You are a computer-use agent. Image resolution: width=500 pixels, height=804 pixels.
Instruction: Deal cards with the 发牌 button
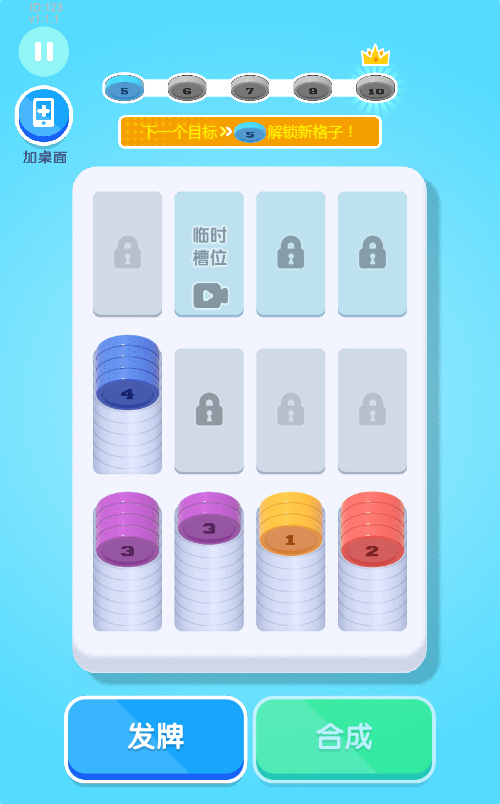[x=156, y=739]
